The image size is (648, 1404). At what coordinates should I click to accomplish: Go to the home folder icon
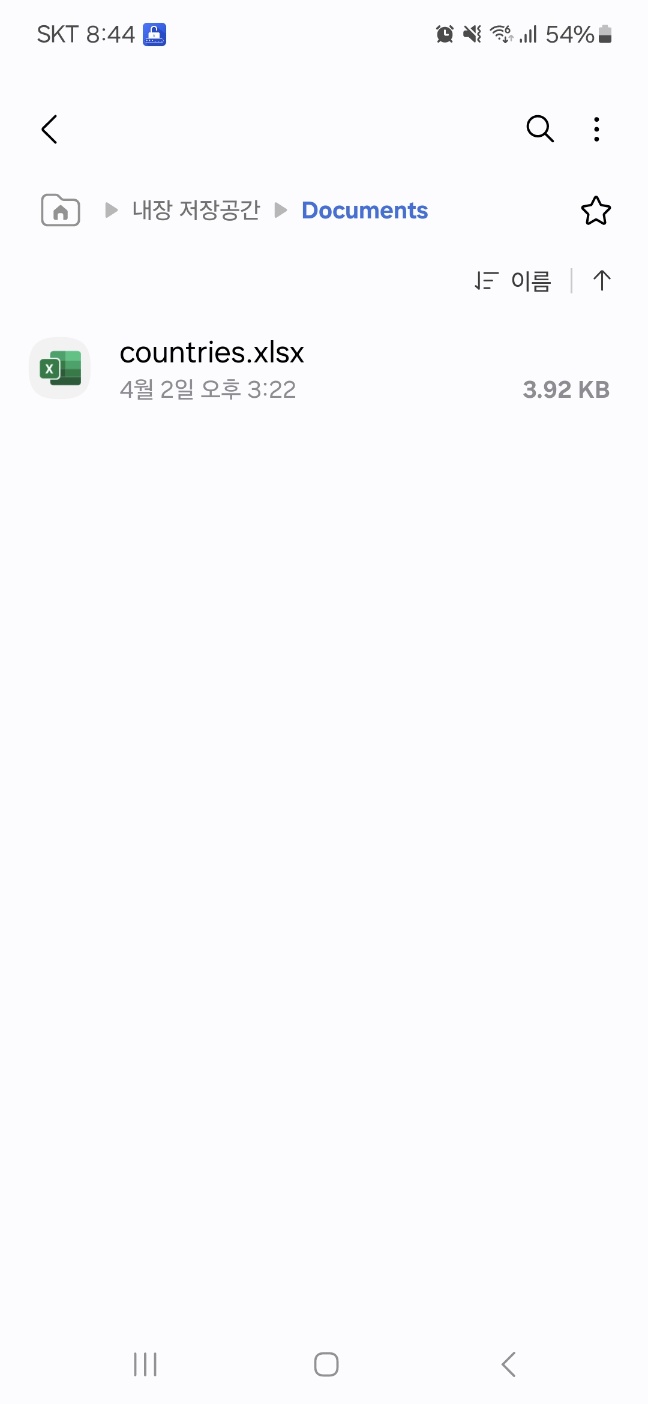(61, 210)
